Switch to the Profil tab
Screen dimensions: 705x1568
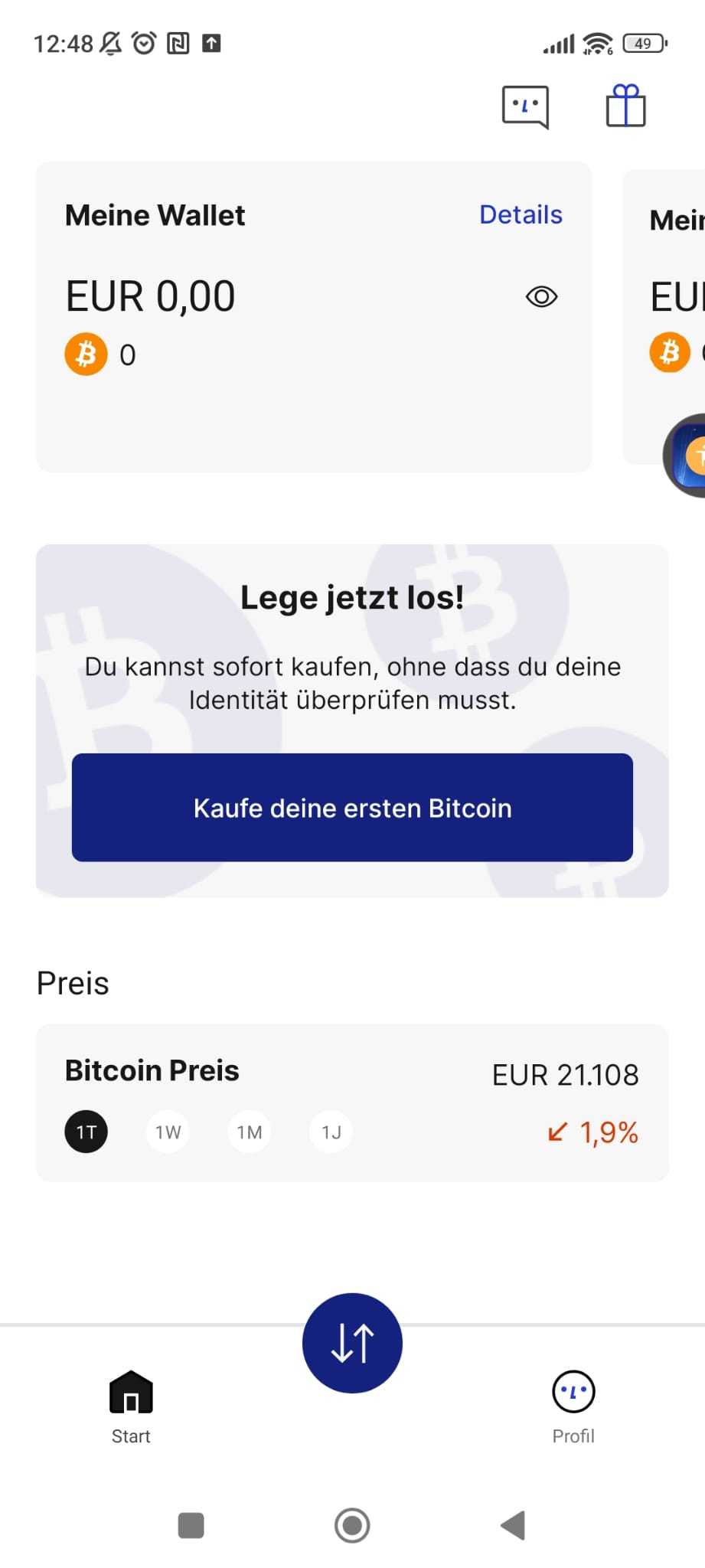573,1406
